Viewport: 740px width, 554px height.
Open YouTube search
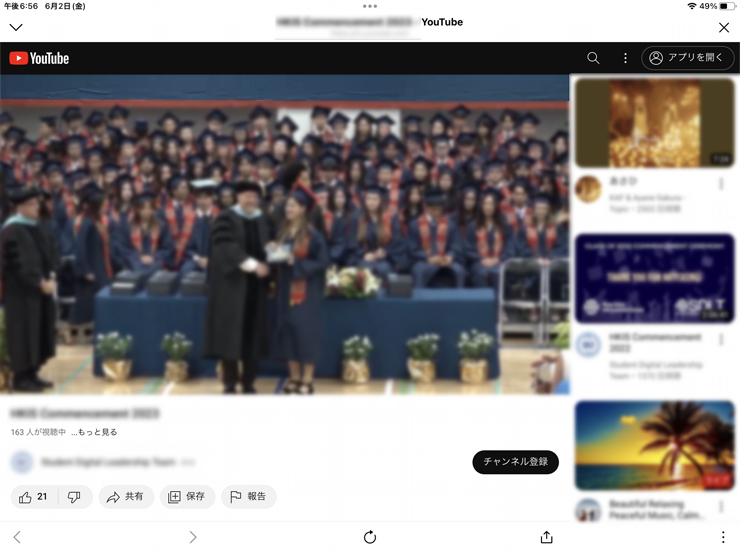click(x=593, y=58)
